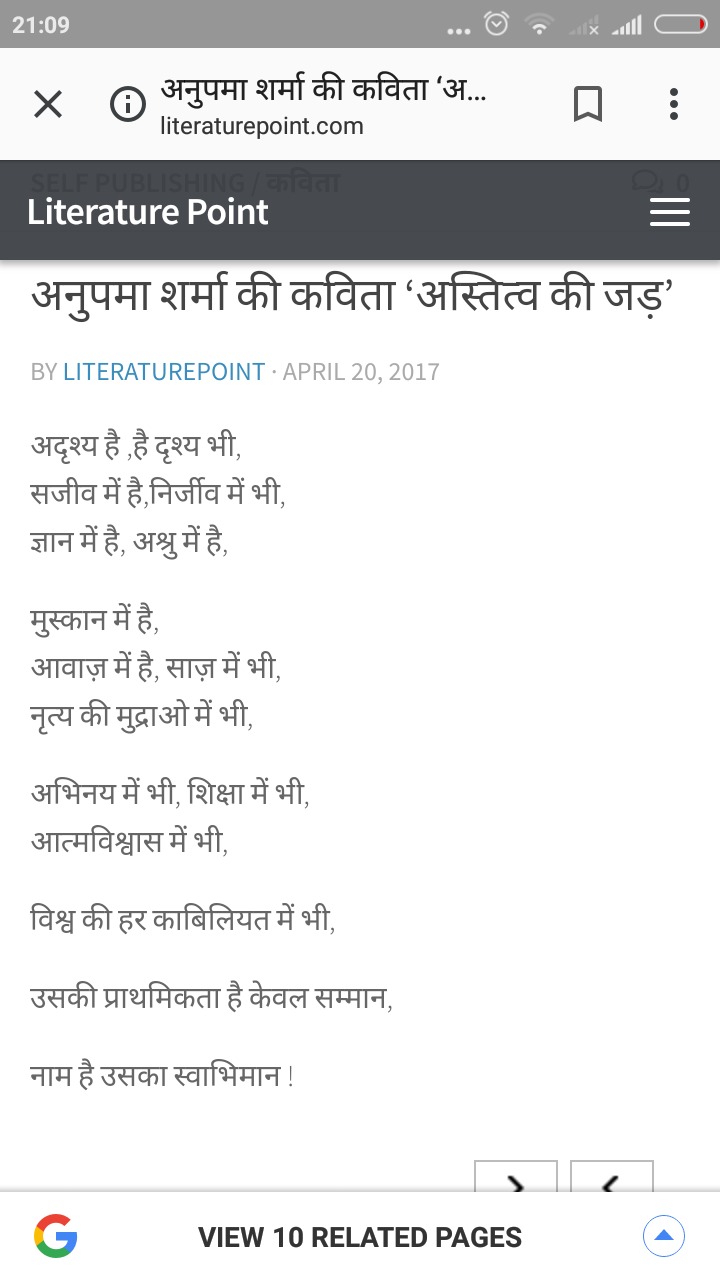The image size is (720, 1280).
Task: View 10 related pages
Action: coord(360,1237)
